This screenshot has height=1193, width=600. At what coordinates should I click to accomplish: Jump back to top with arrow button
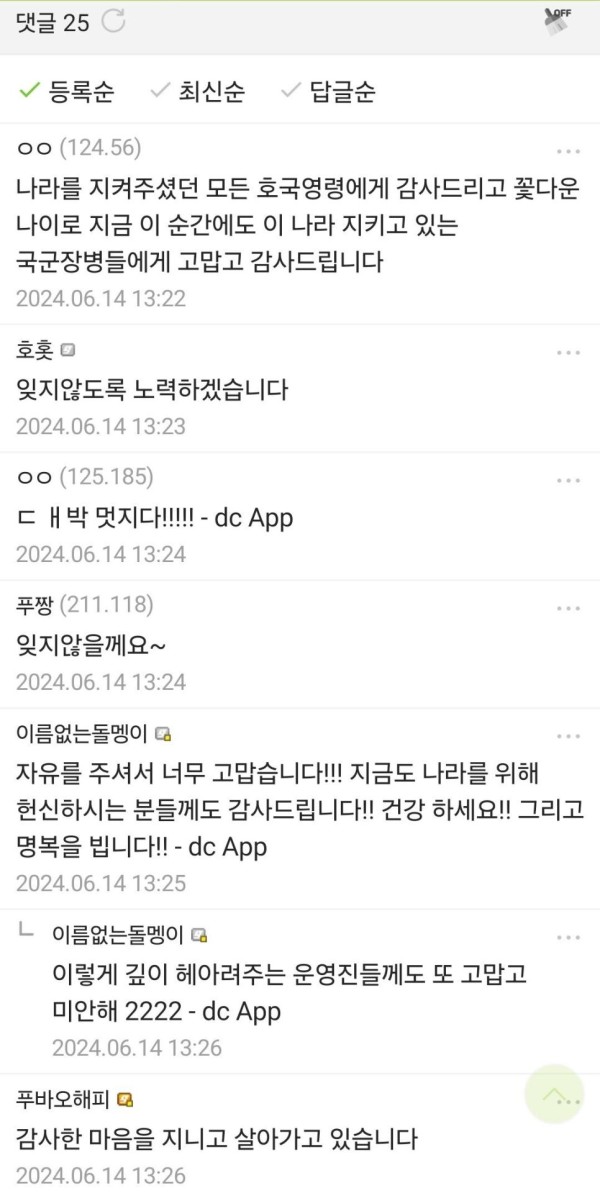553,1093
